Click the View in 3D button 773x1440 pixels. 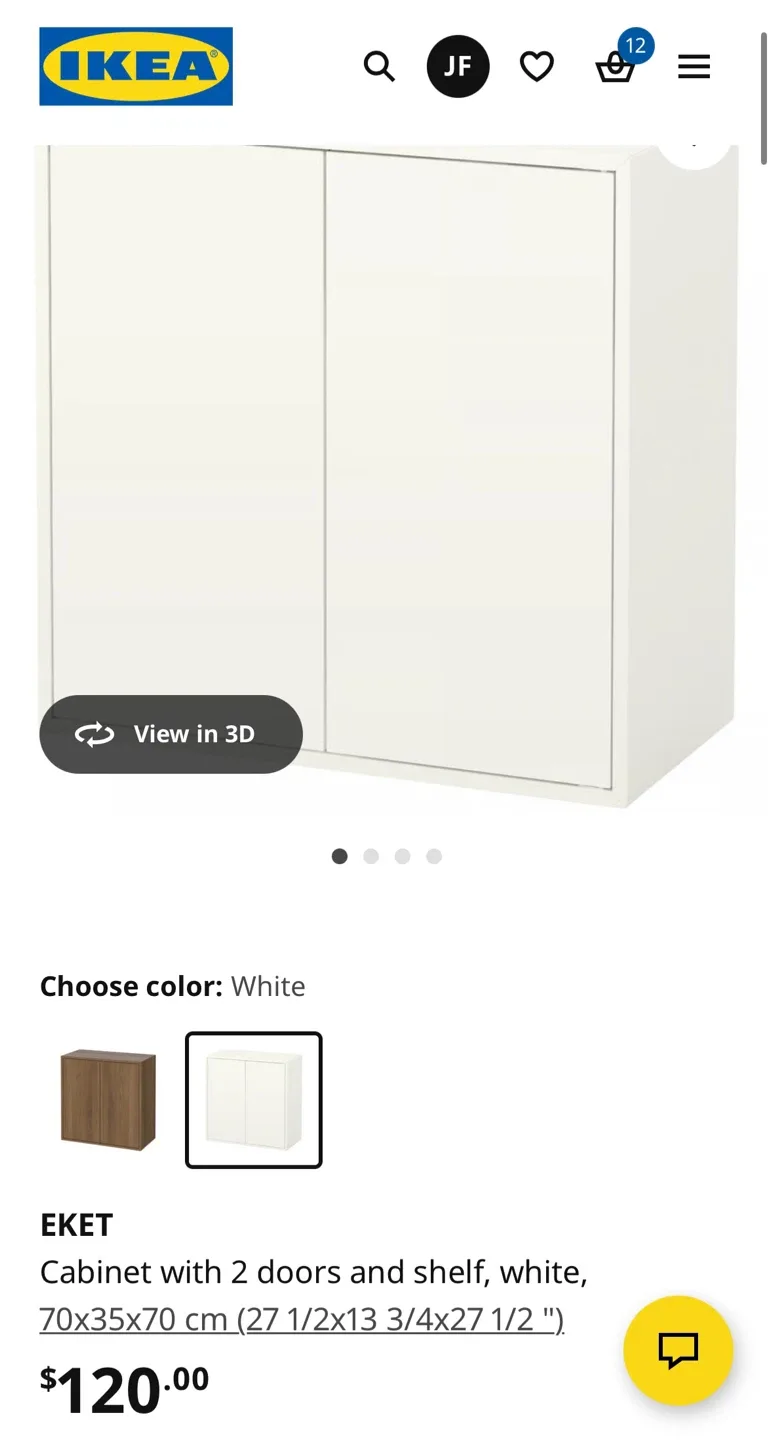[x=170, y=734]
